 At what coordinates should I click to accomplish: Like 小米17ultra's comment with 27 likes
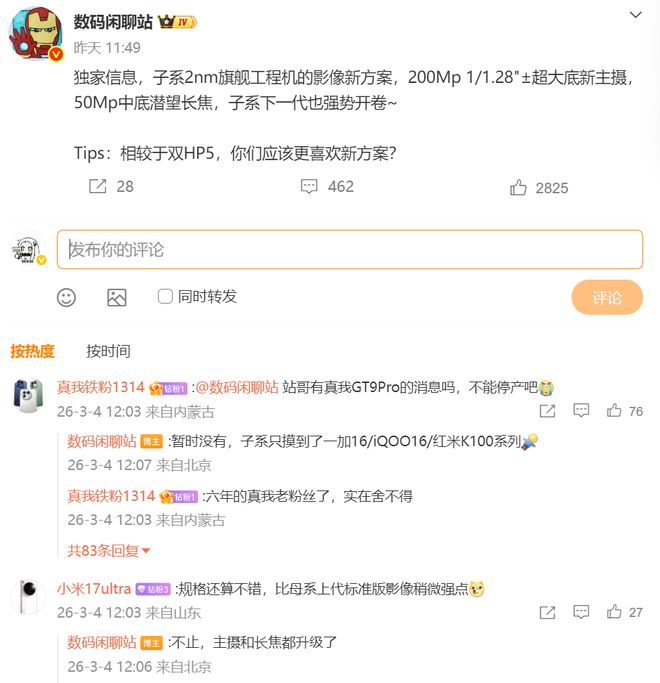(x=614, y=612)
